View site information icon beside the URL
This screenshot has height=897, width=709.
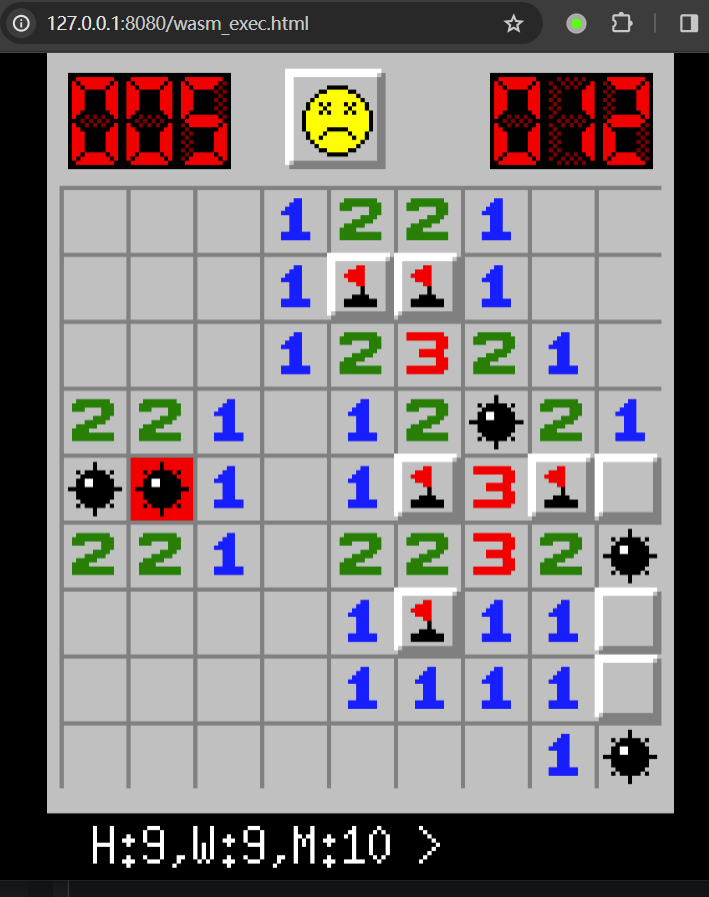22,23
